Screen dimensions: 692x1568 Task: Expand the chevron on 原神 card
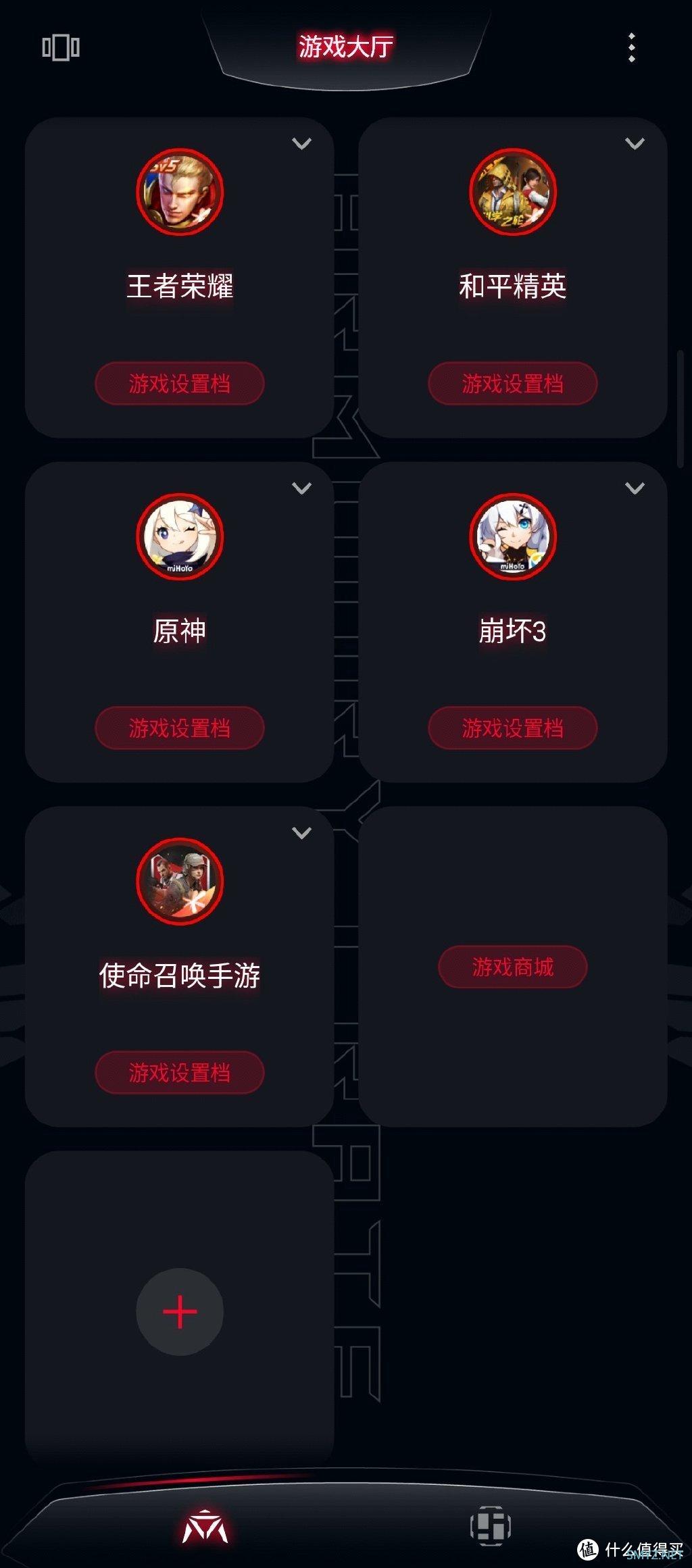tap(301, 488)
